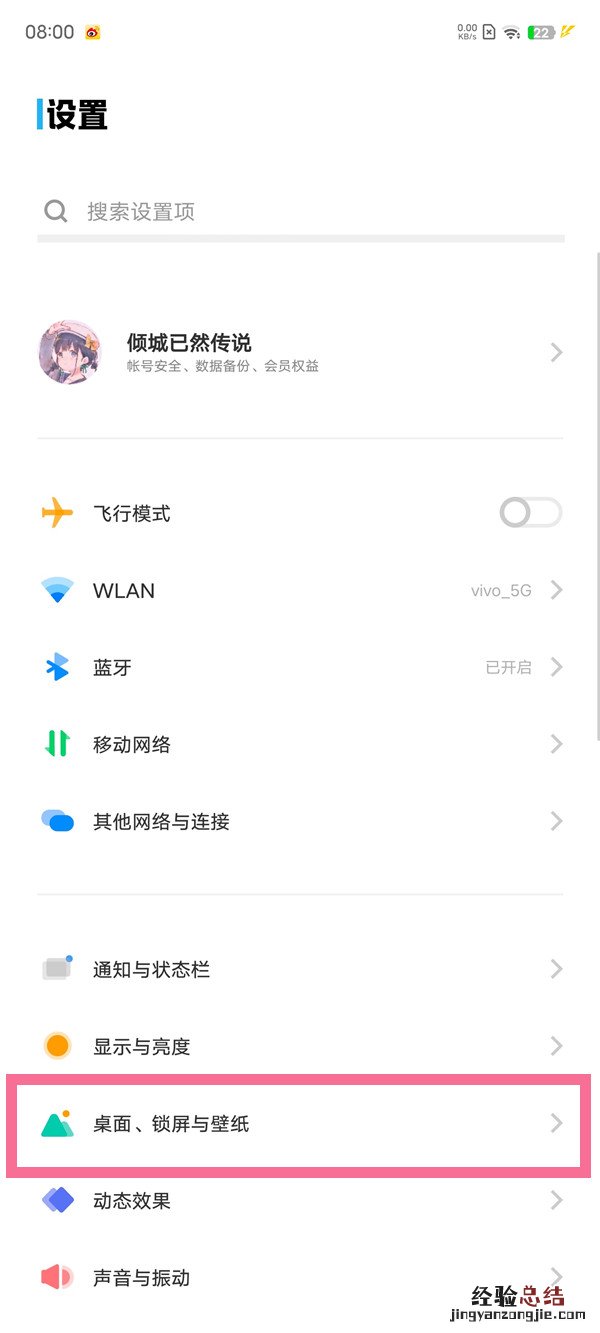This screenshot has height=1333, width=600.
Task: Open 桌面、锁屏与壁纸
Action: (300, 1124)
